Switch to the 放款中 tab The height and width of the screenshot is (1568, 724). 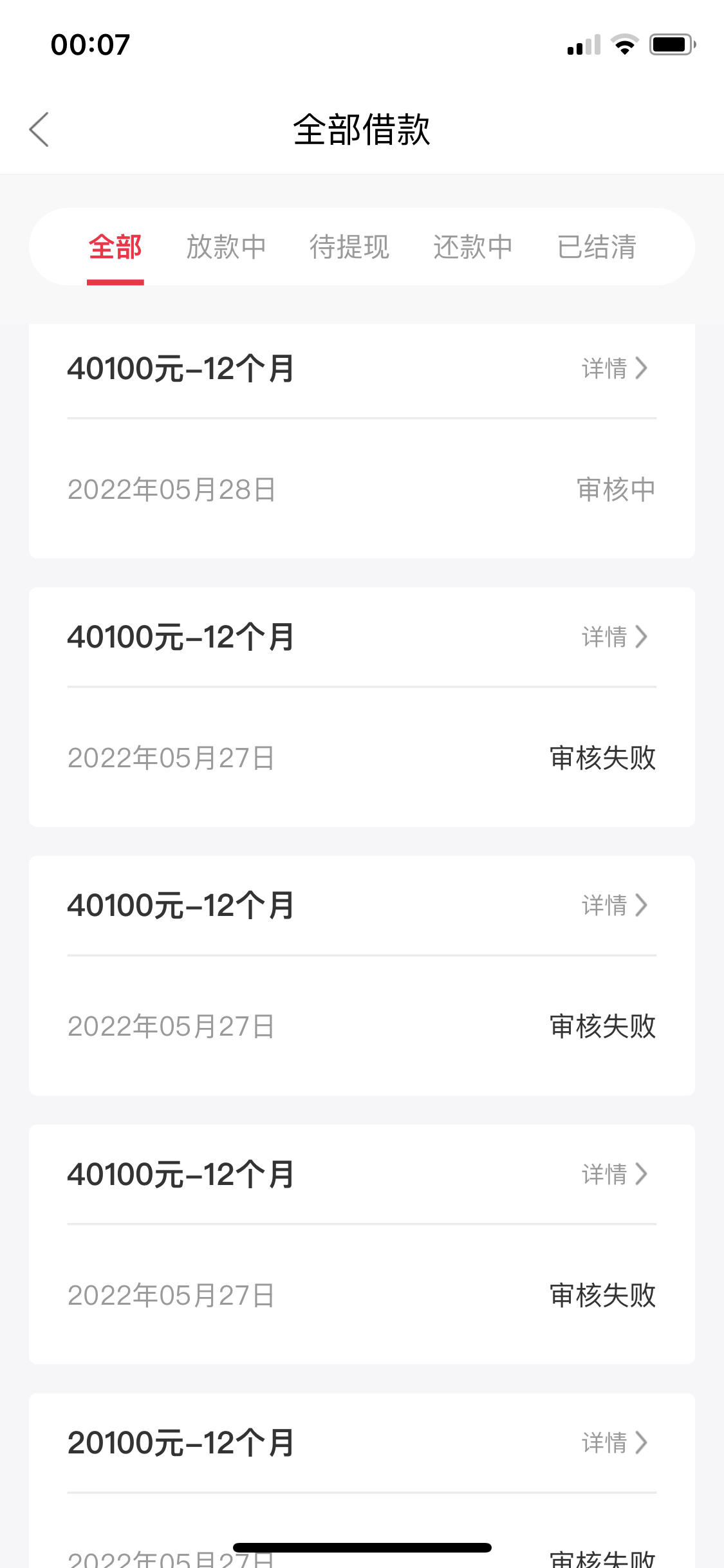point(226,247)
